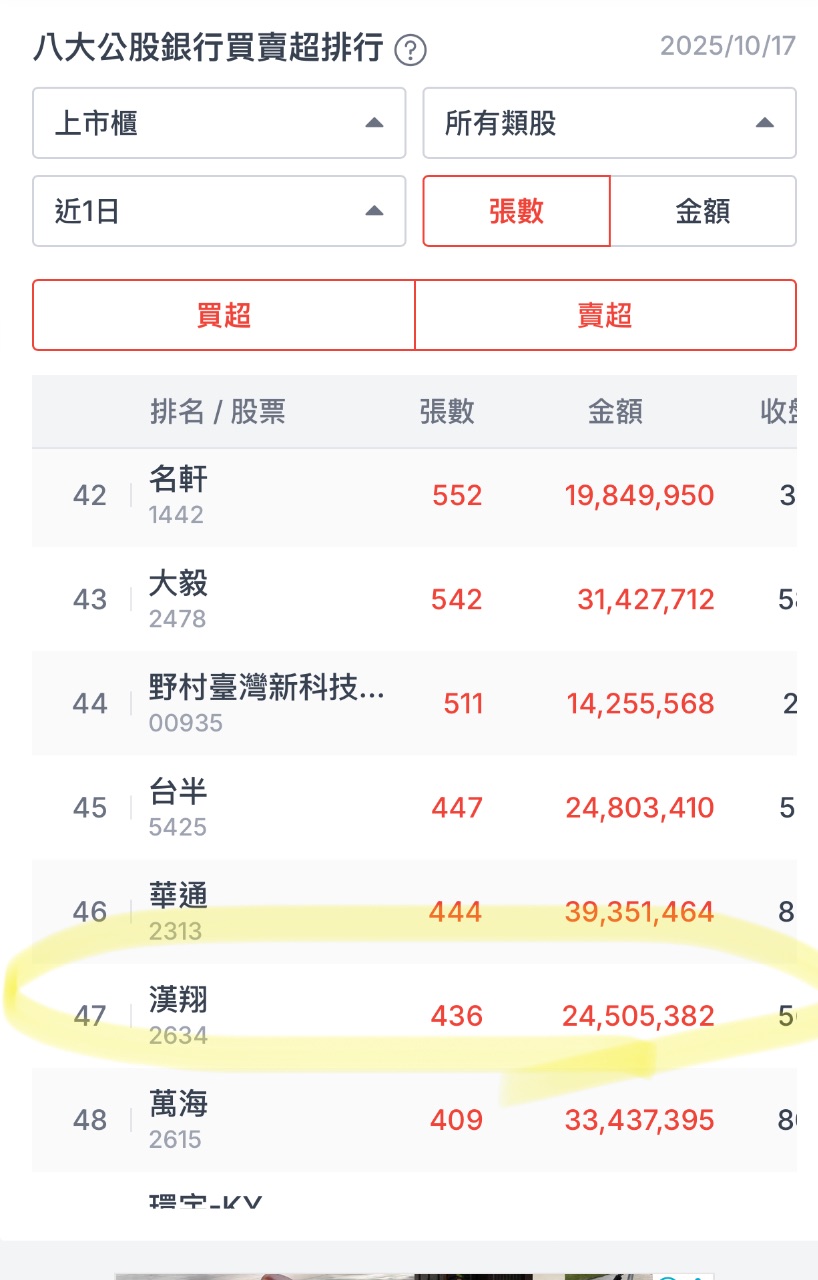Expand the 所有類股 sector dropdown
Screen dimensions: 818x1280
click(609, 123)
